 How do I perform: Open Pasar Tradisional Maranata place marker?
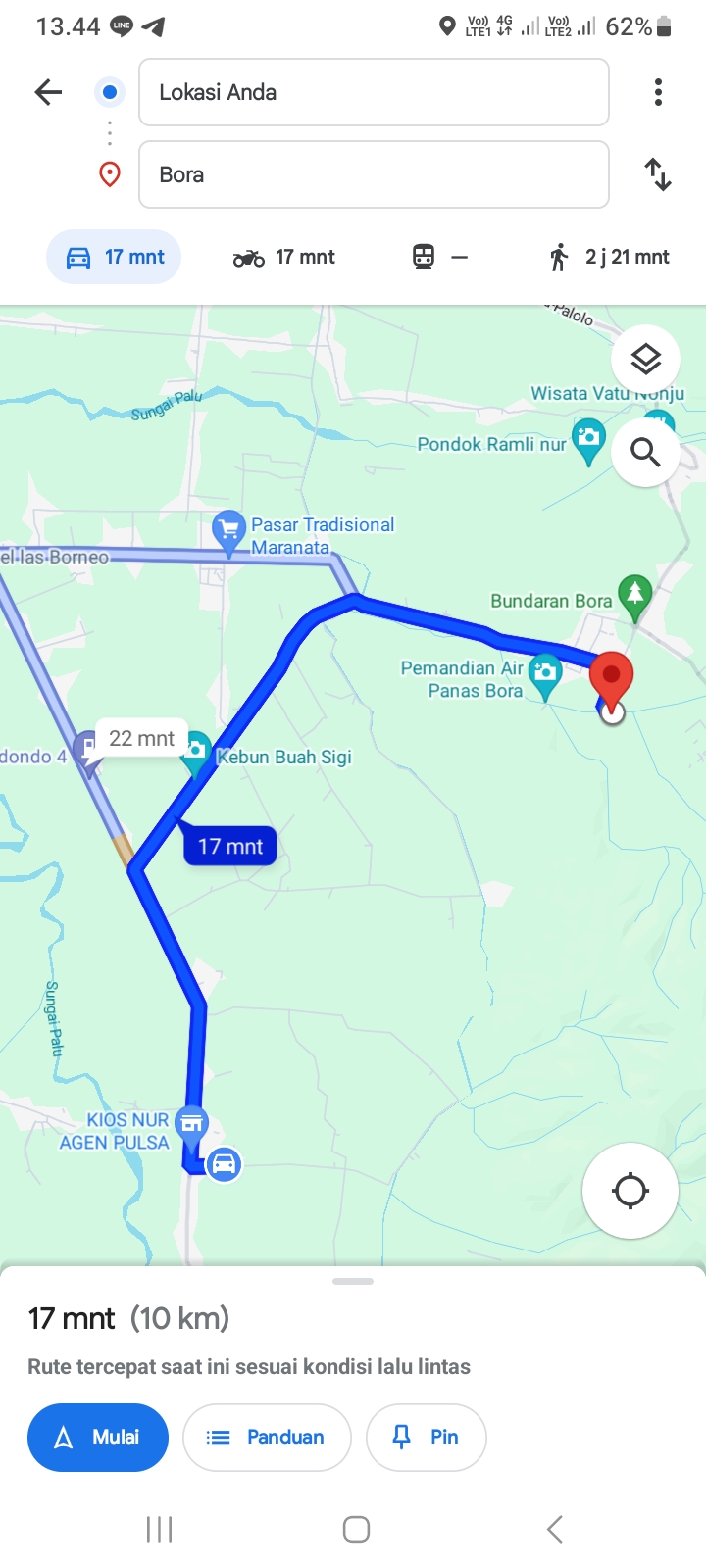[228, 533]
